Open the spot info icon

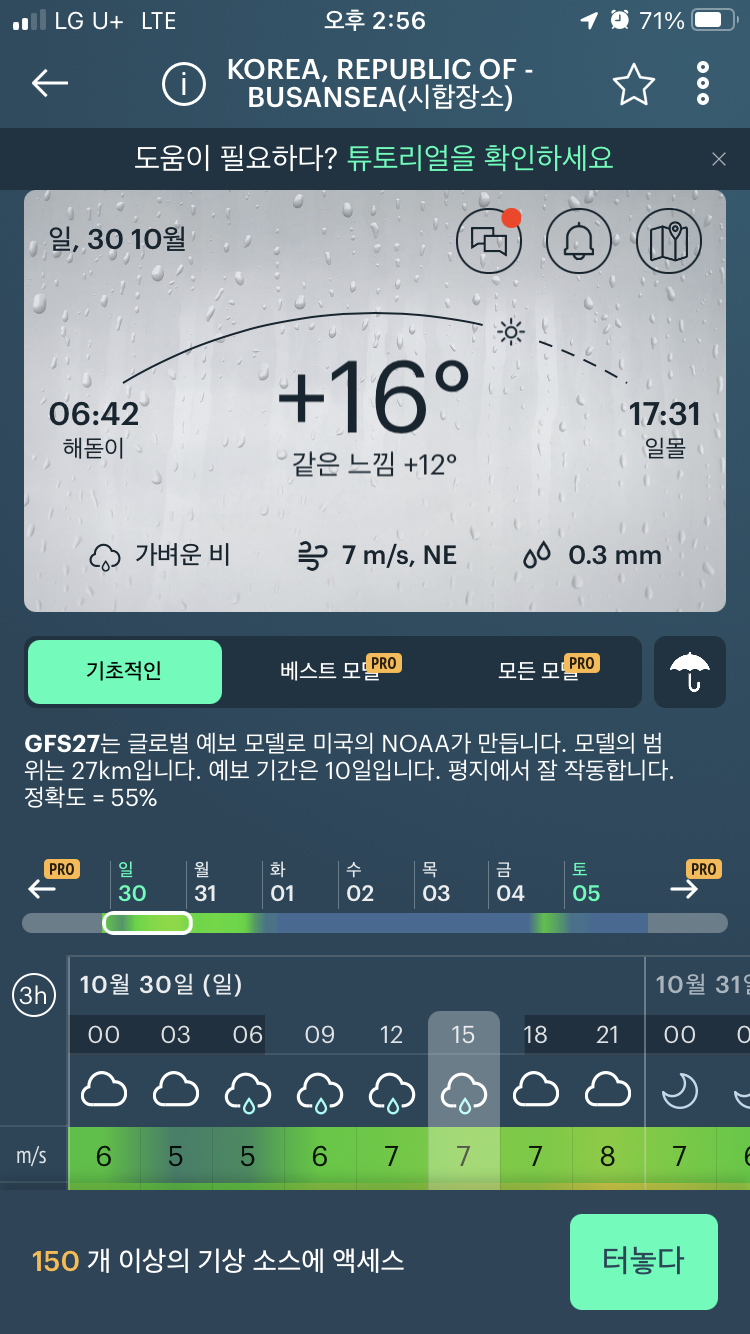[x=183, y=84]
